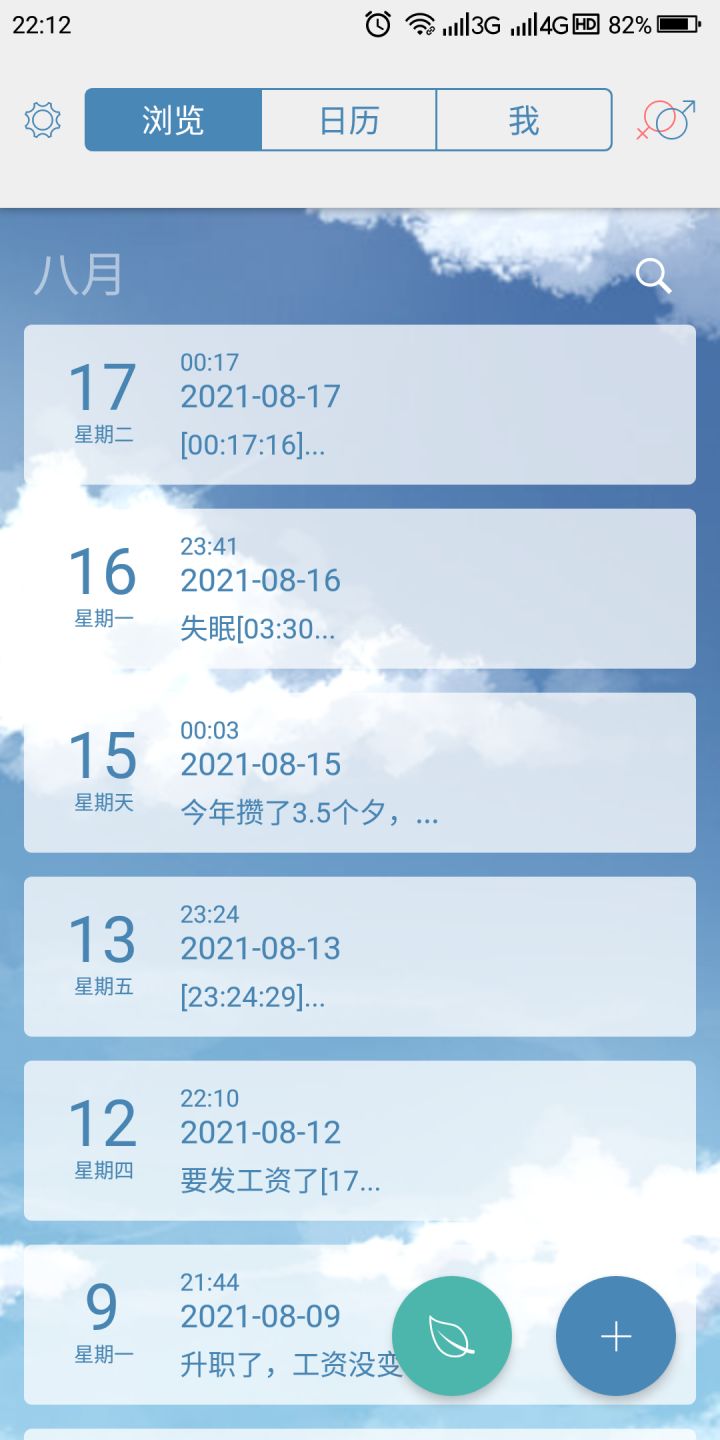The height and width of the screenshot is (1440, 720).
Task: Open the 要发工资了 entry from August 12
Action: click(x=360, y=1139)
